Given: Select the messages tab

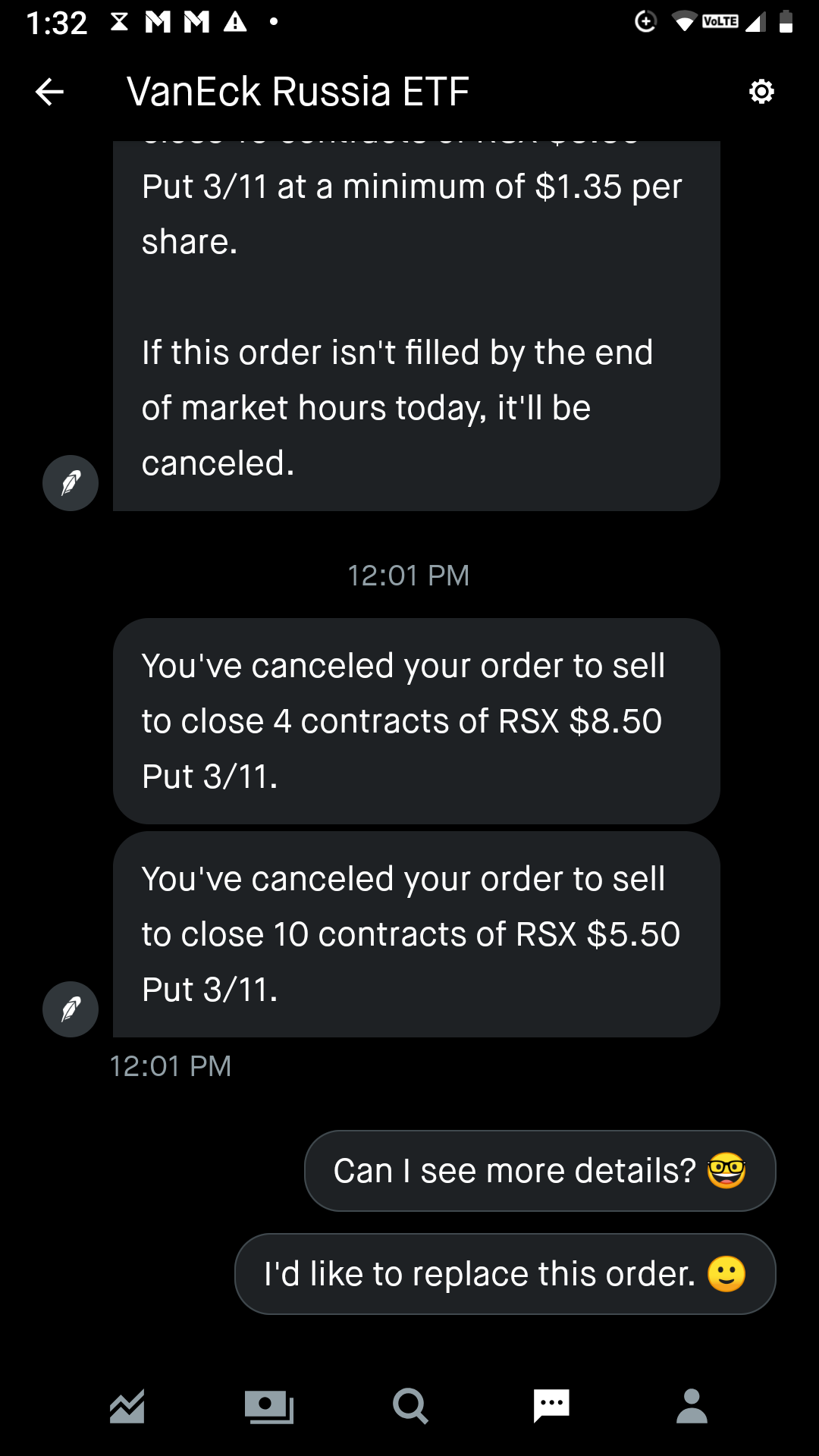Looking at the screenshot, I should click(x=551, y=1407).
